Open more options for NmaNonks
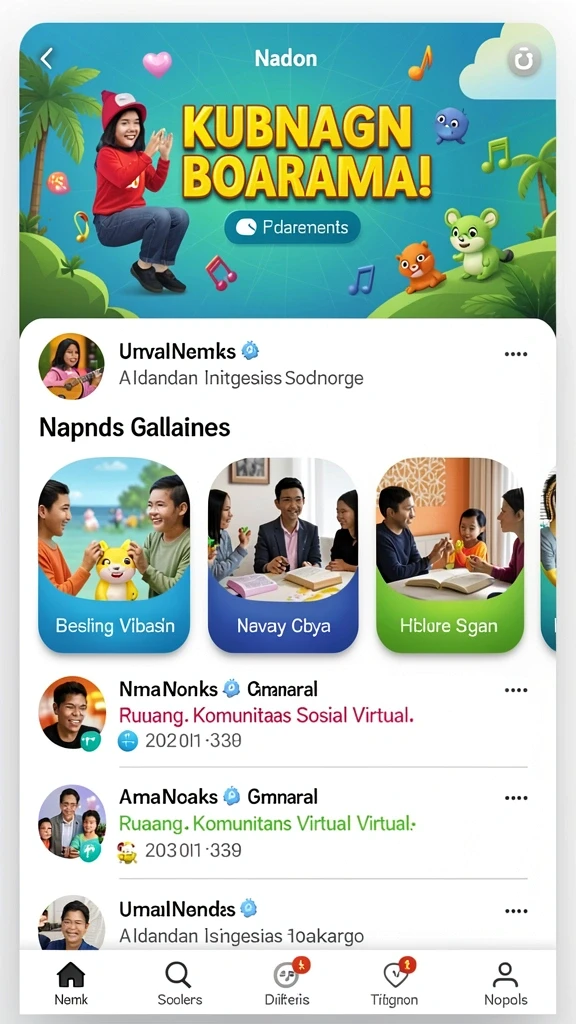 (x=516, y=690)
